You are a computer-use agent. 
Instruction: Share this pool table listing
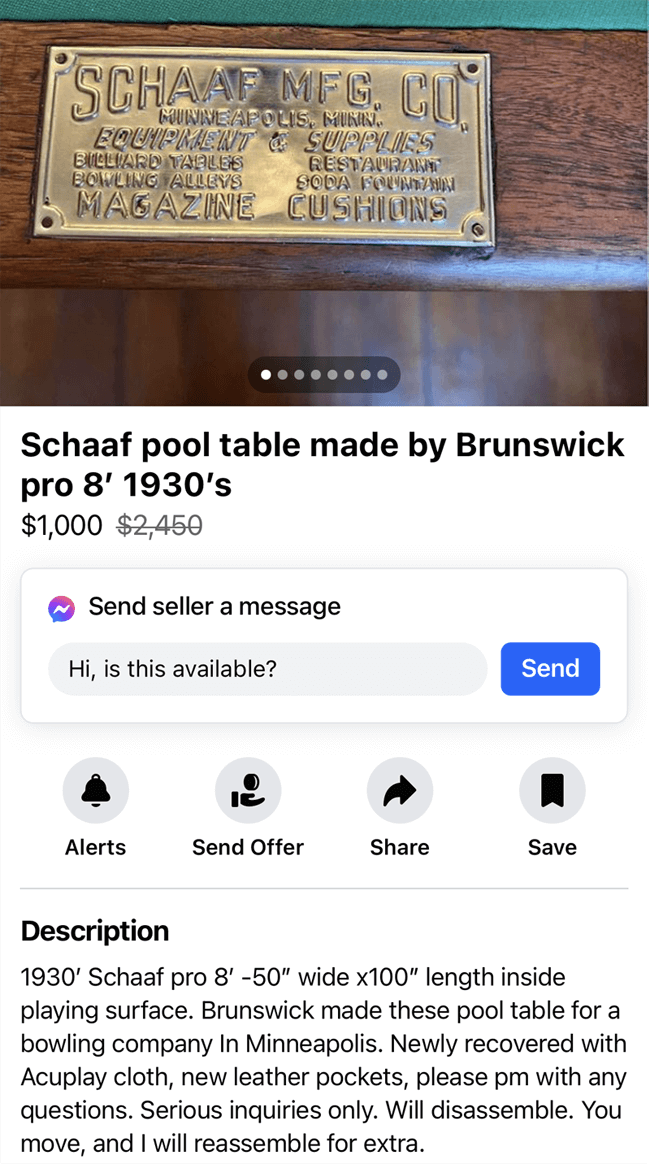coord(400,791)
